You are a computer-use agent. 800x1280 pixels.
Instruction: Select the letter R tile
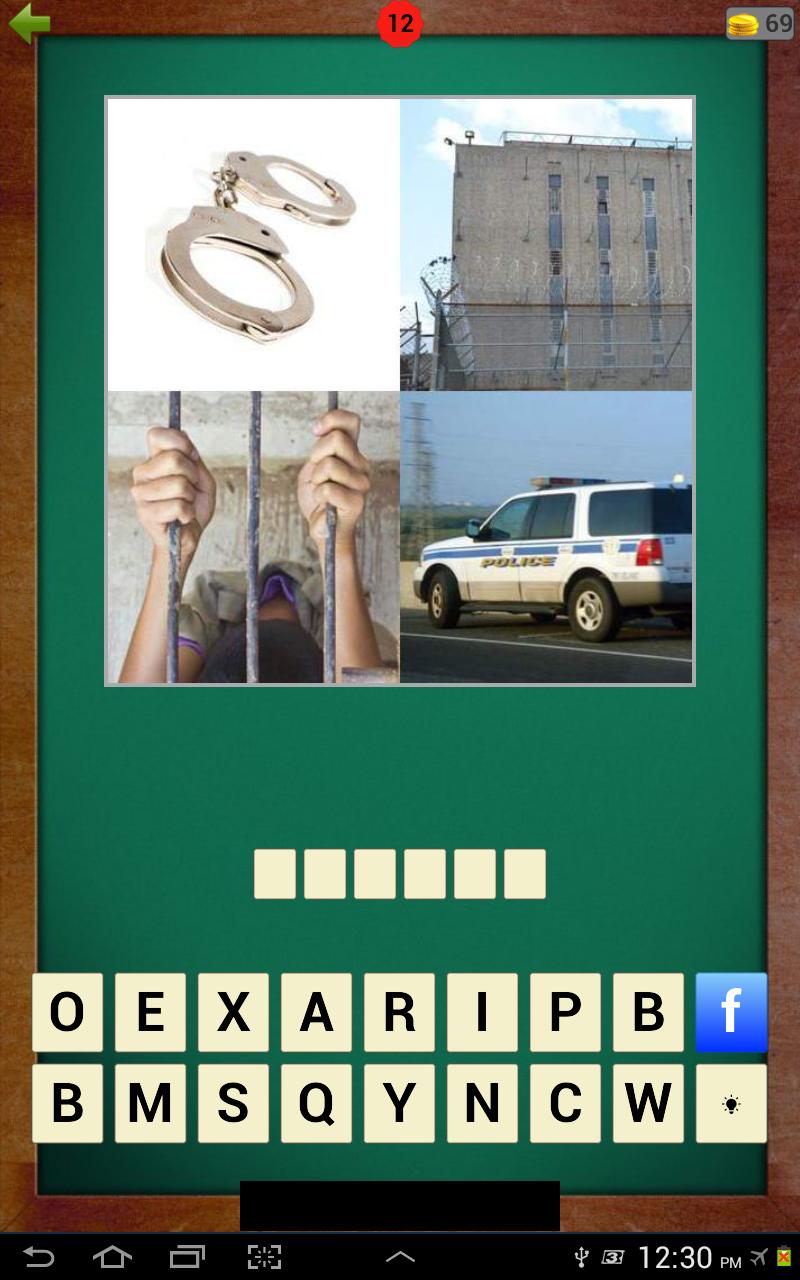tap(399, 1012)
